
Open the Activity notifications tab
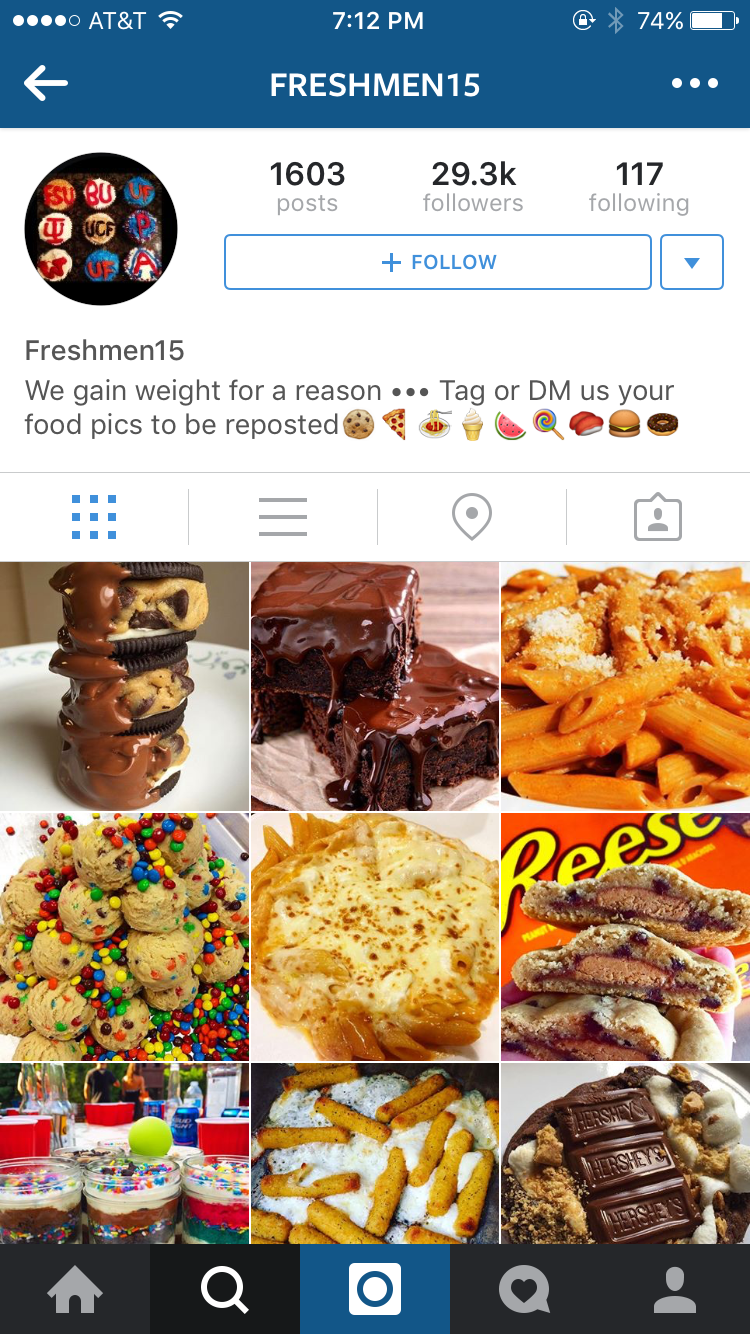click(x=525, y=1289)
